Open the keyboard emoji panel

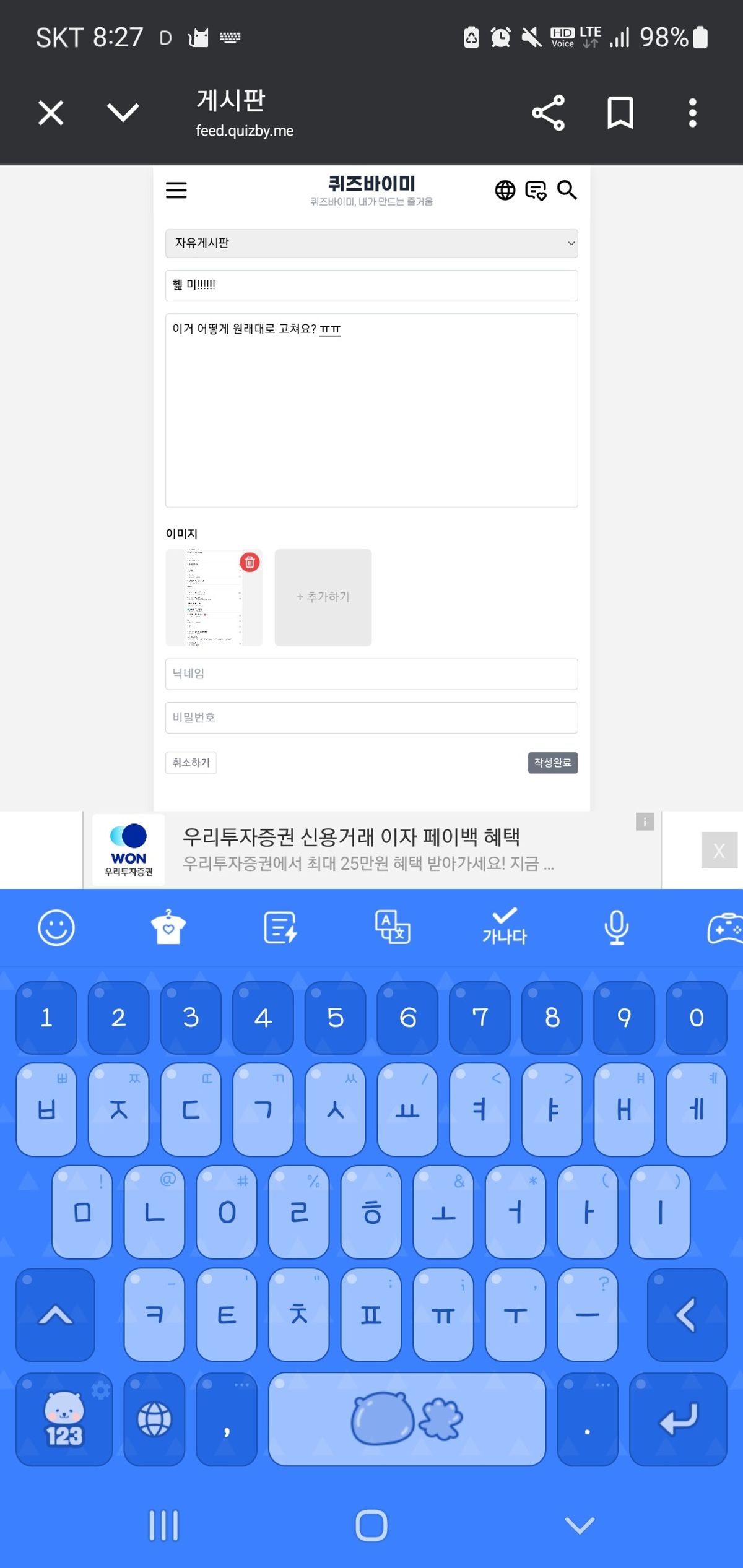56,927
